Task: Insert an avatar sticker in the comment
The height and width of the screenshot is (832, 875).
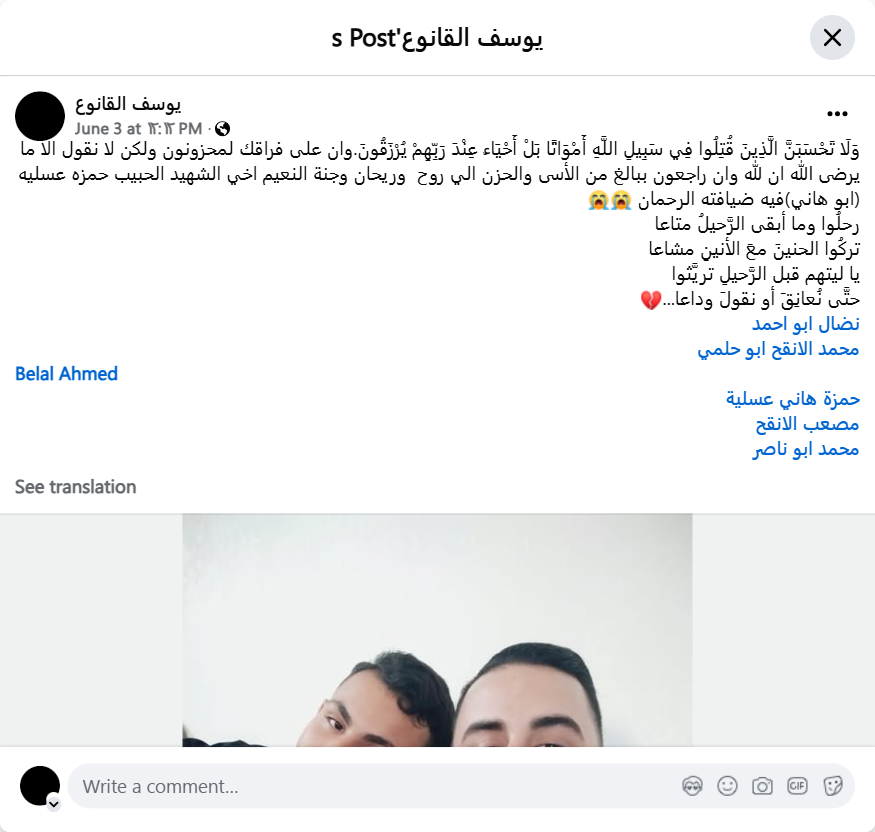Action: tap(692, 786)
